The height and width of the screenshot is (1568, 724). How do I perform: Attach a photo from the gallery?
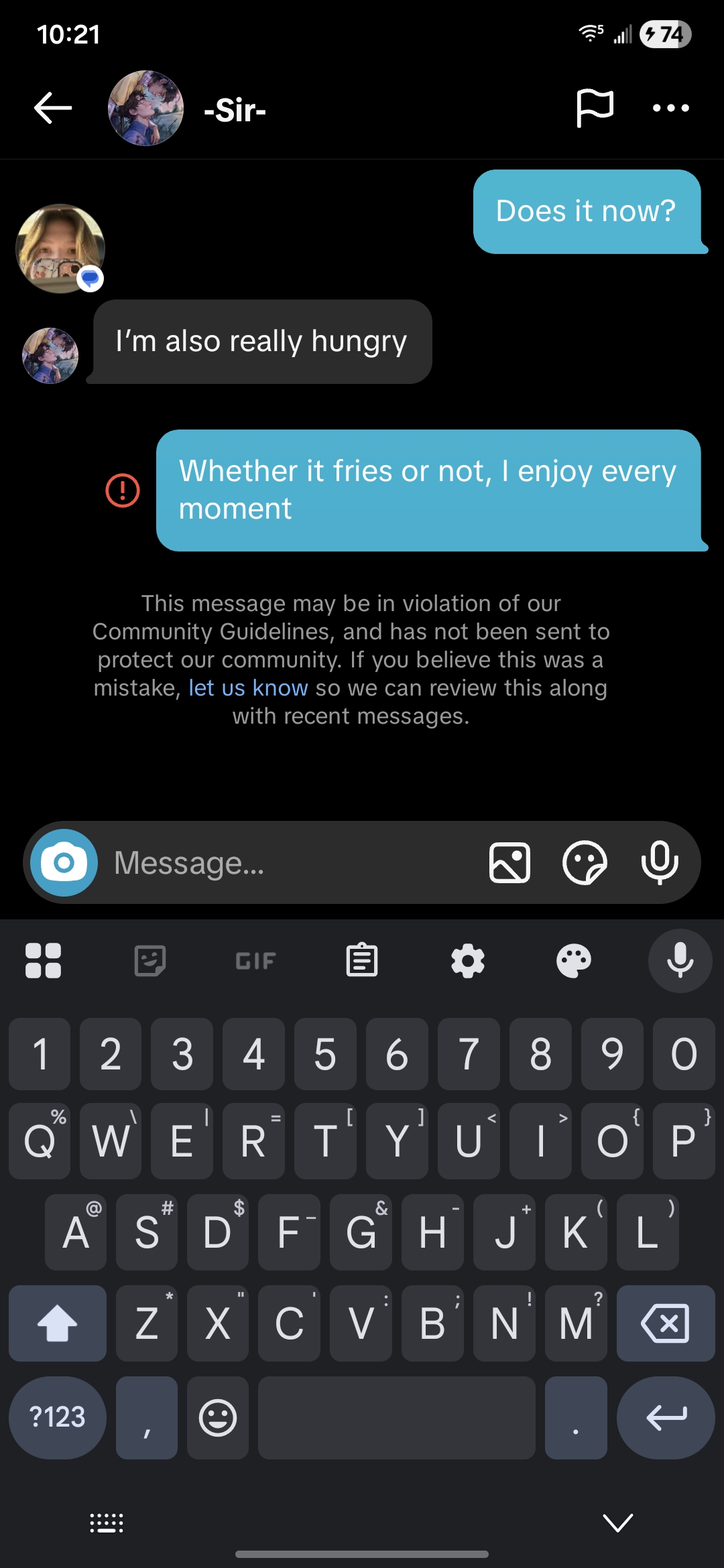[x=509, y=862]
